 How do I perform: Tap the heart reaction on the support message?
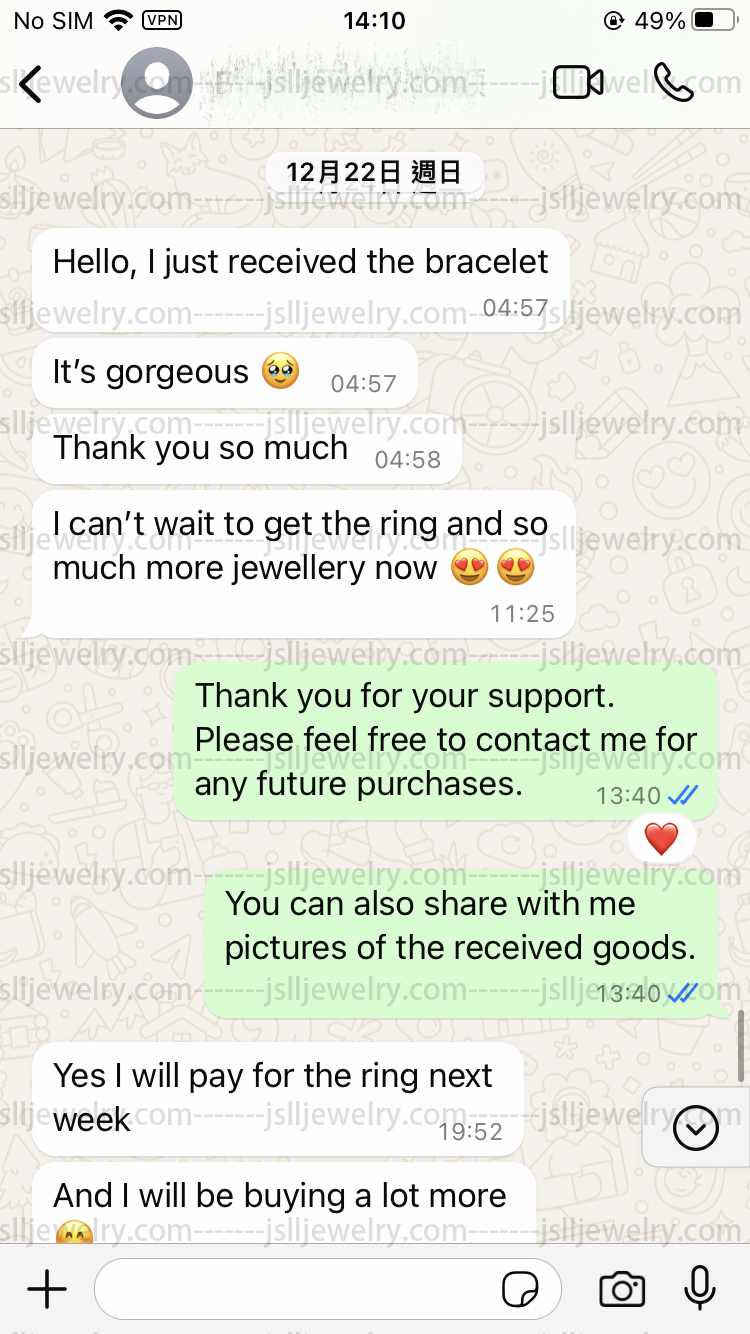point(661,839)
